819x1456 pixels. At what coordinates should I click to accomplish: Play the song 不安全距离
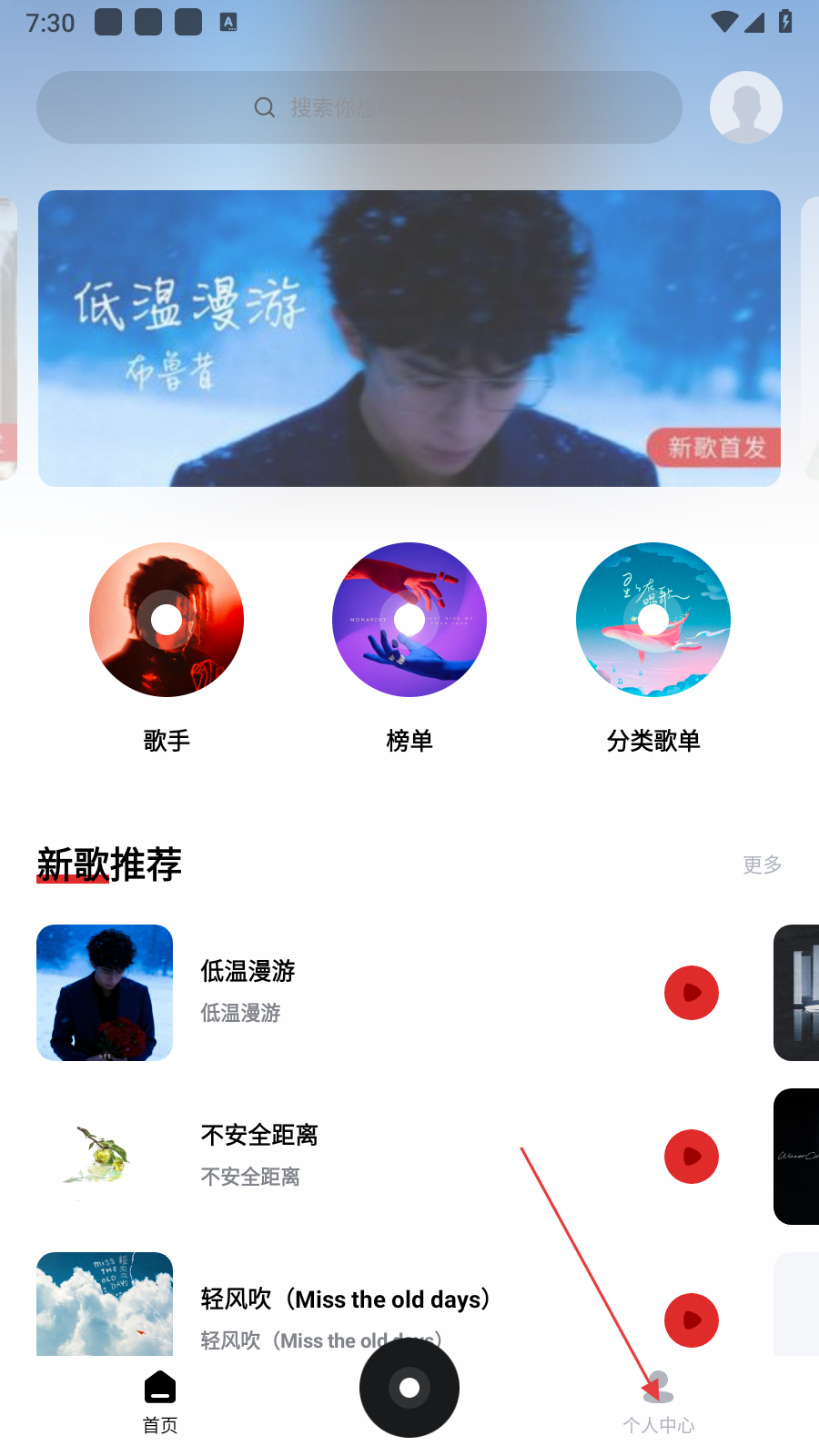coord(692,1157)
